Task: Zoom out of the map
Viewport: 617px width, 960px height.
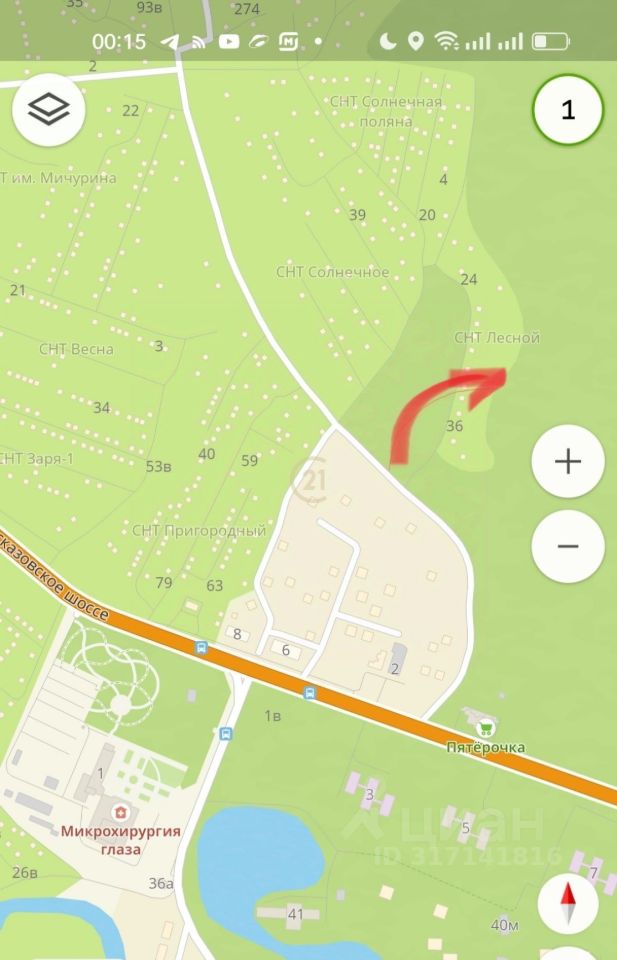Action: [568, 546]
